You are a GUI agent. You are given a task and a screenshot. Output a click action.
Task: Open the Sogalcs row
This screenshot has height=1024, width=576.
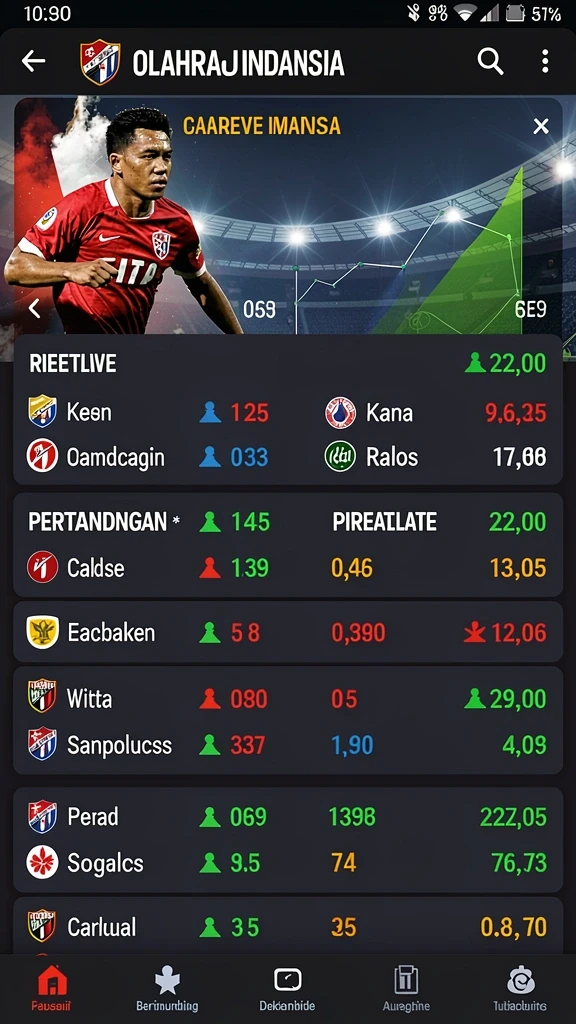tap(288, 863)
